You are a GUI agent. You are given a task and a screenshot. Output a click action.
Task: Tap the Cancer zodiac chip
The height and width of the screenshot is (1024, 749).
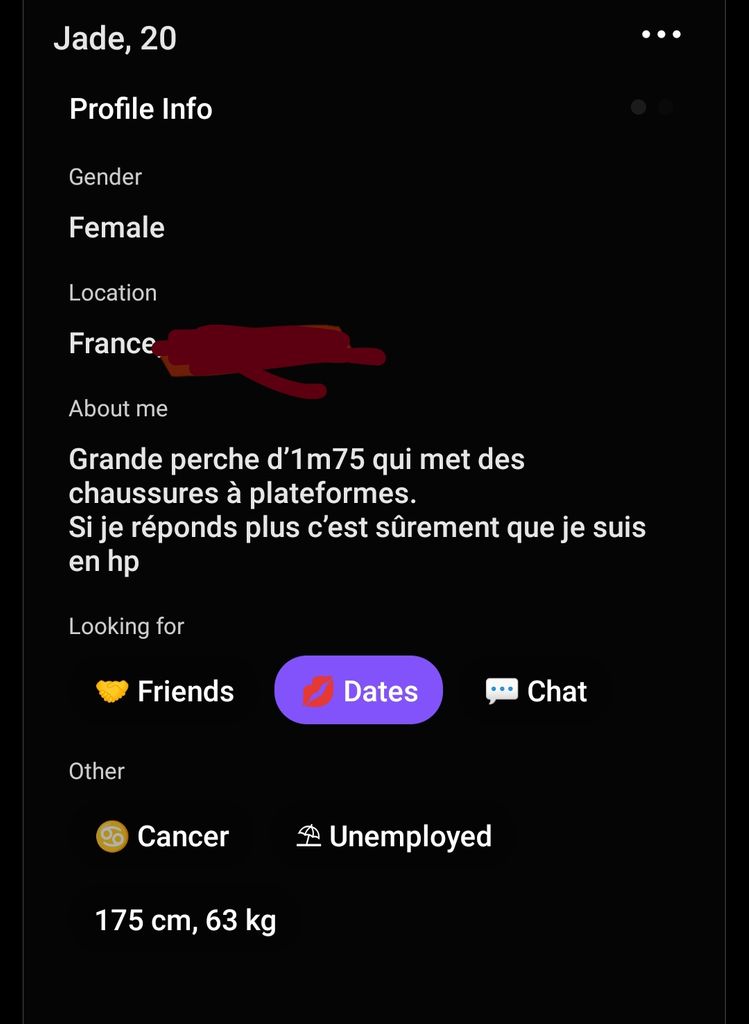162,836
